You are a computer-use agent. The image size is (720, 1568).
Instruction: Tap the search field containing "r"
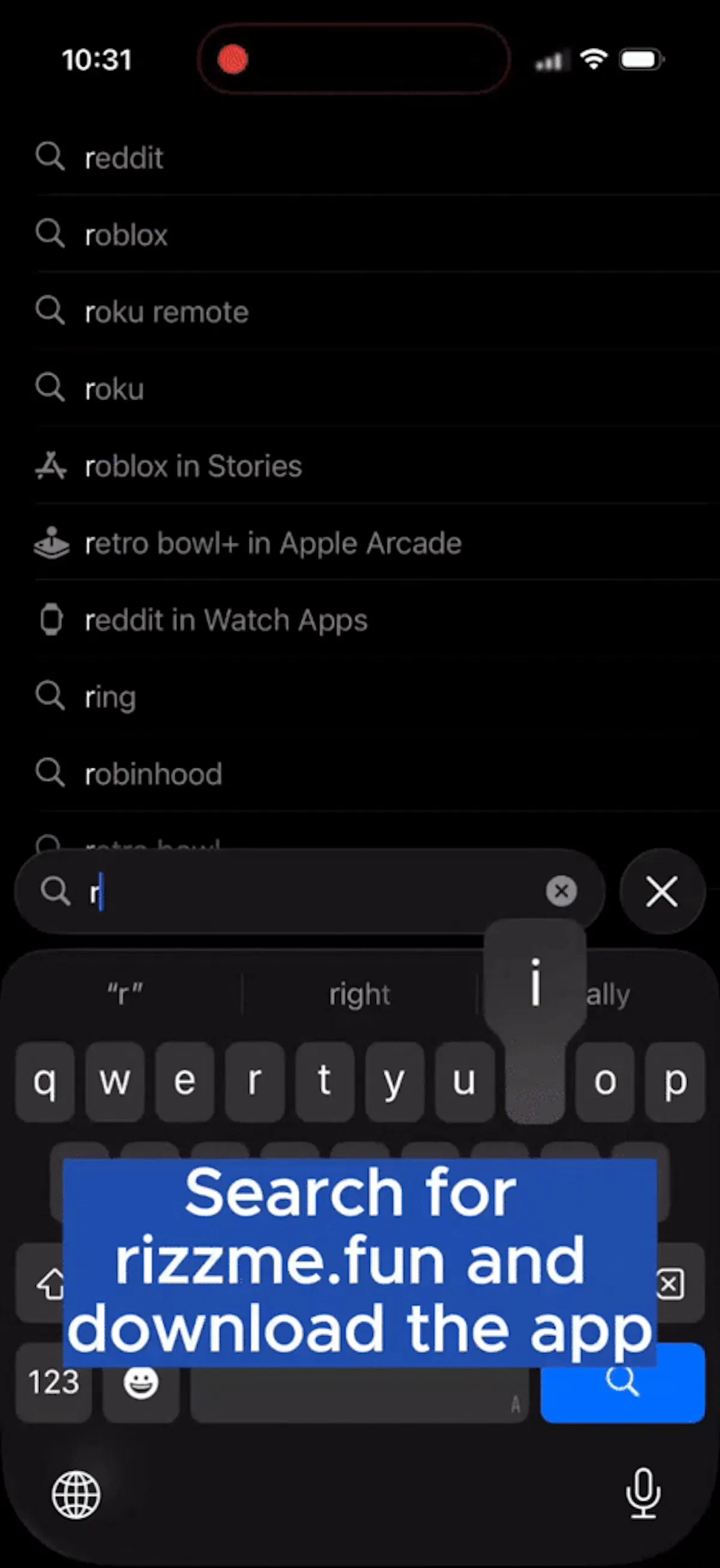pos(310,892)
